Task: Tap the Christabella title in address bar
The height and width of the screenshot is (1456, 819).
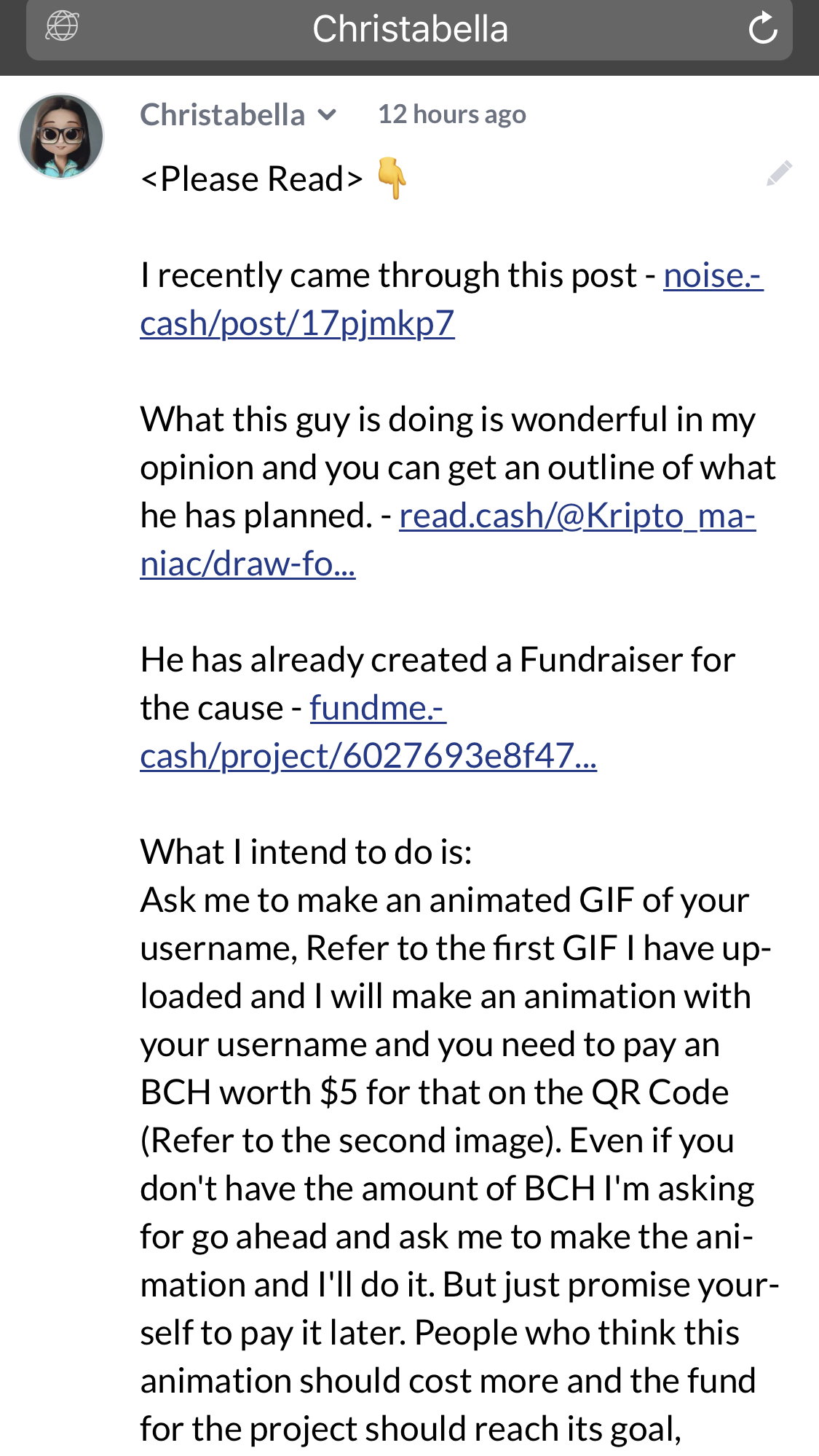Action: 410,29
